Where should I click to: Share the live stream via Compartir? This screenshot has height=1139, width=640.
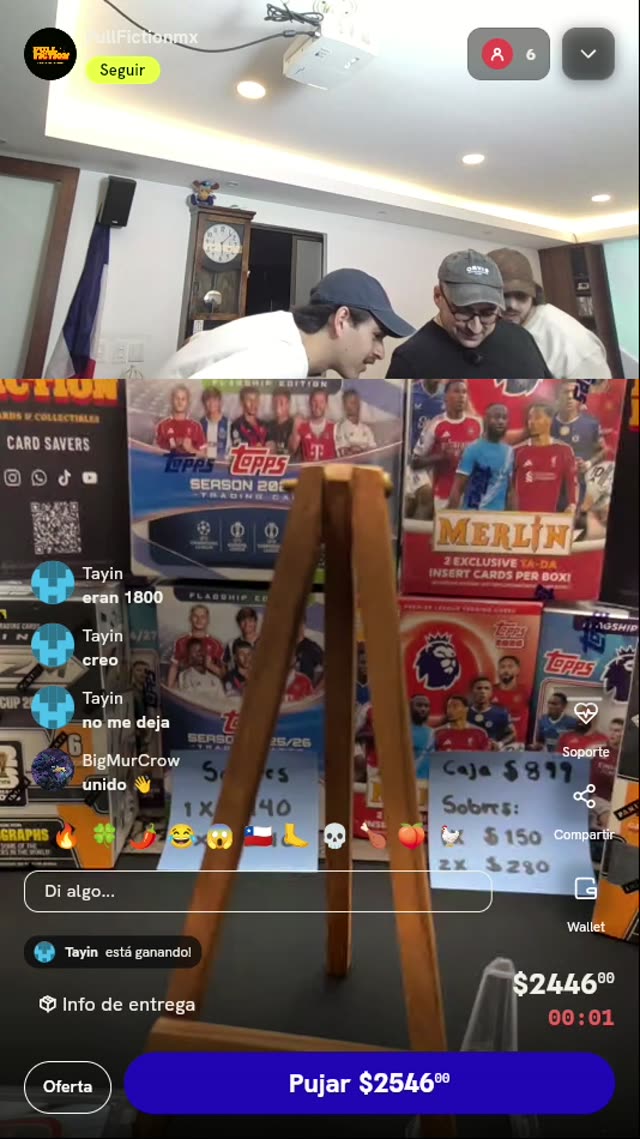point(585,812)
